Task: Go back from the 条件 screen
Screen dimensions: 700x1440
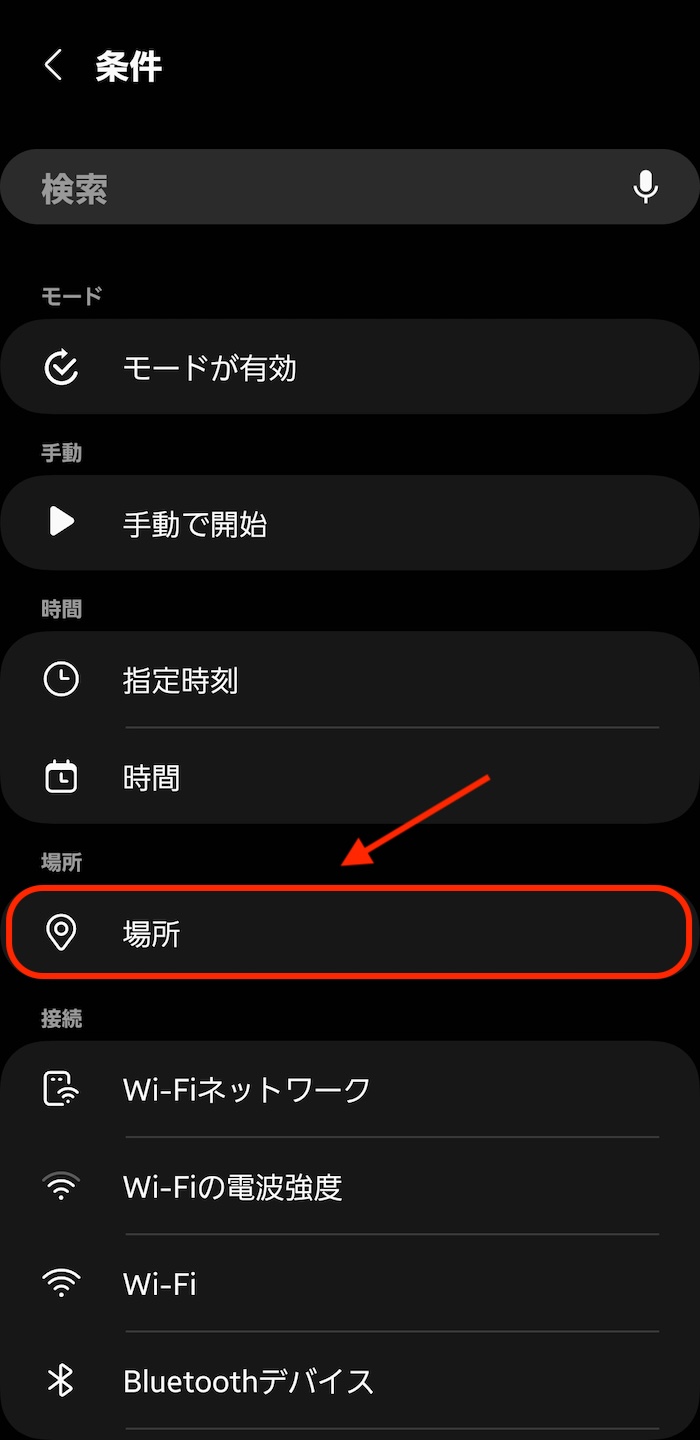Action: tap(53, 67)
